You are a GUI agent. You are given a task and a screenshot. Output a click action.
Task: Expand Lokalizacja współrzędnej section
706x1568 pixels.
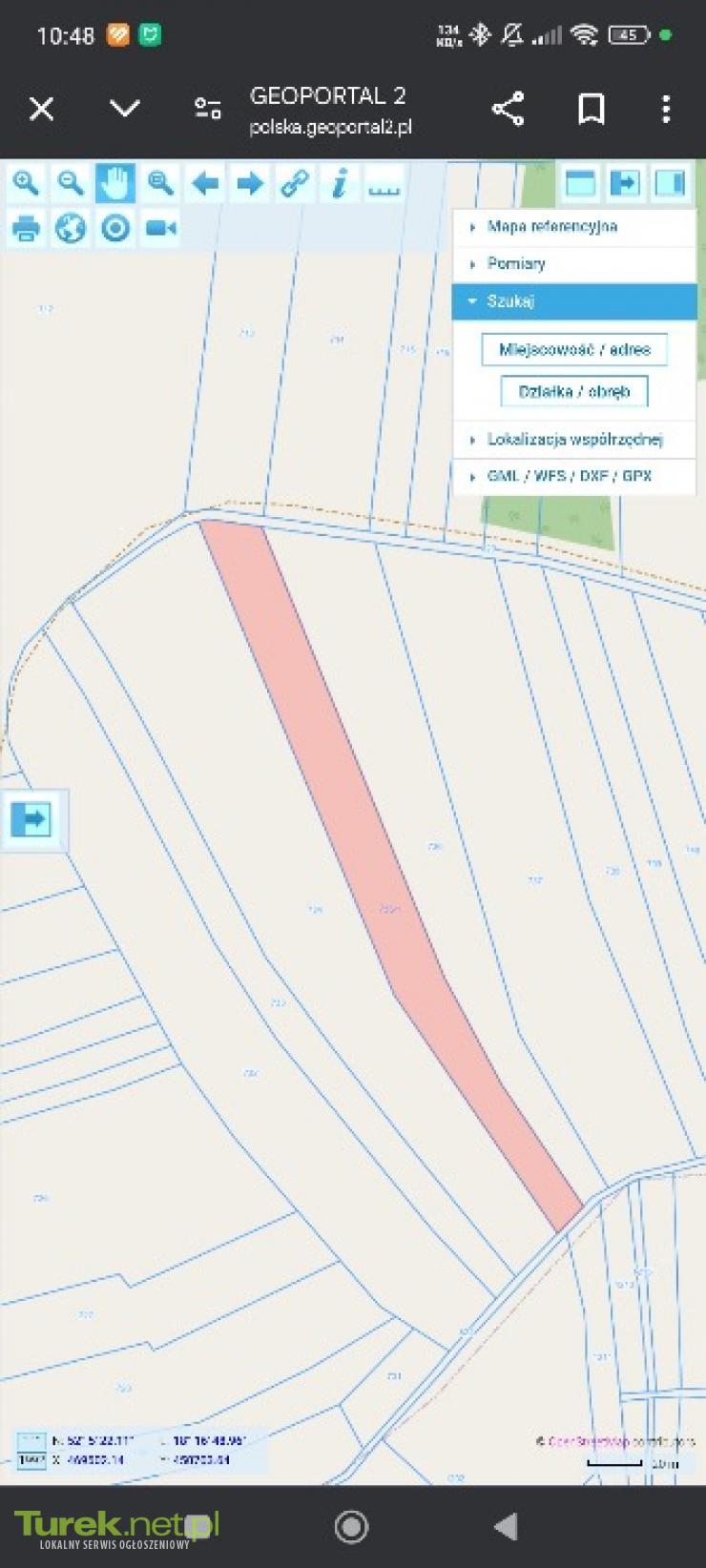pos(573,440)
